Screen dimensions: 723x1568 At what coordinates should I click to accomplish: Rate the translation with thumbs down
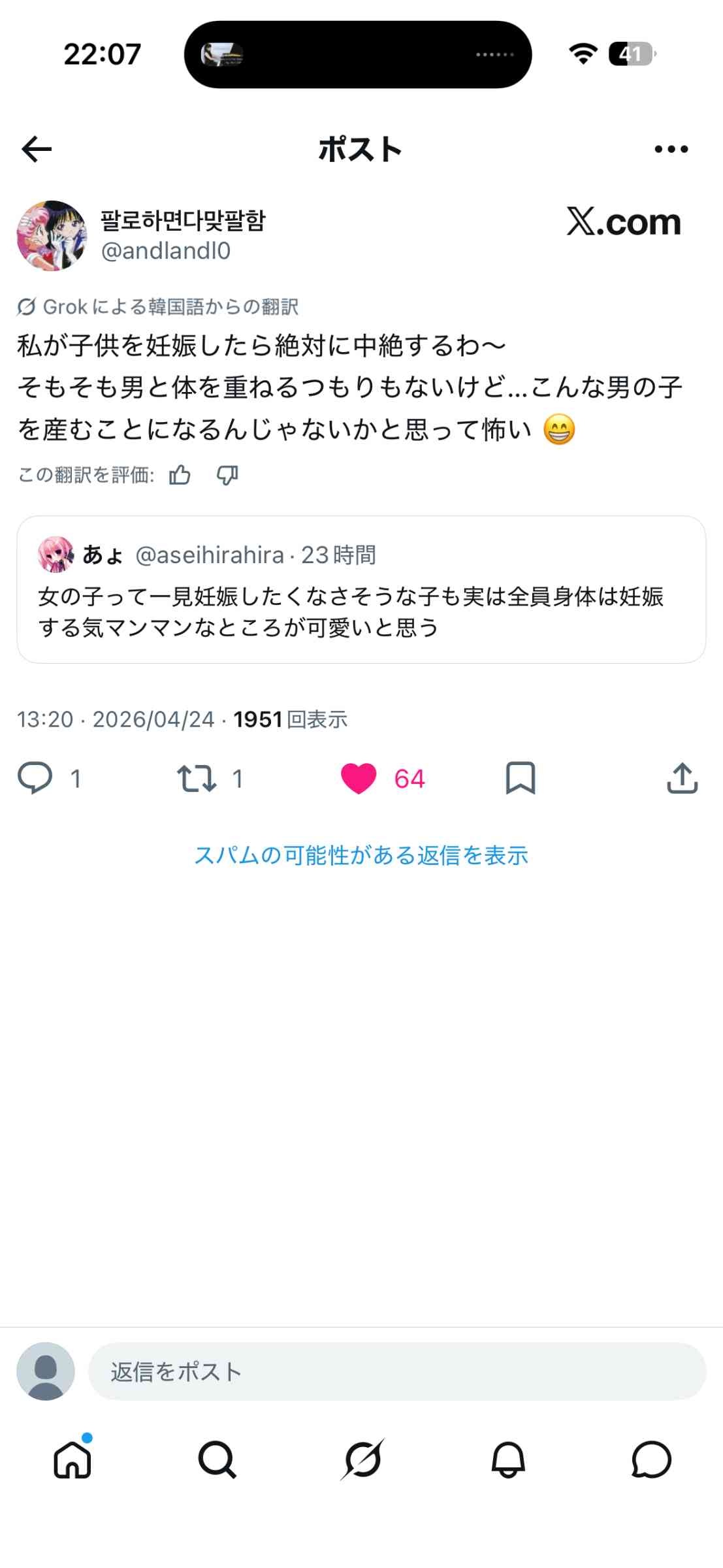tap(227, 475)
